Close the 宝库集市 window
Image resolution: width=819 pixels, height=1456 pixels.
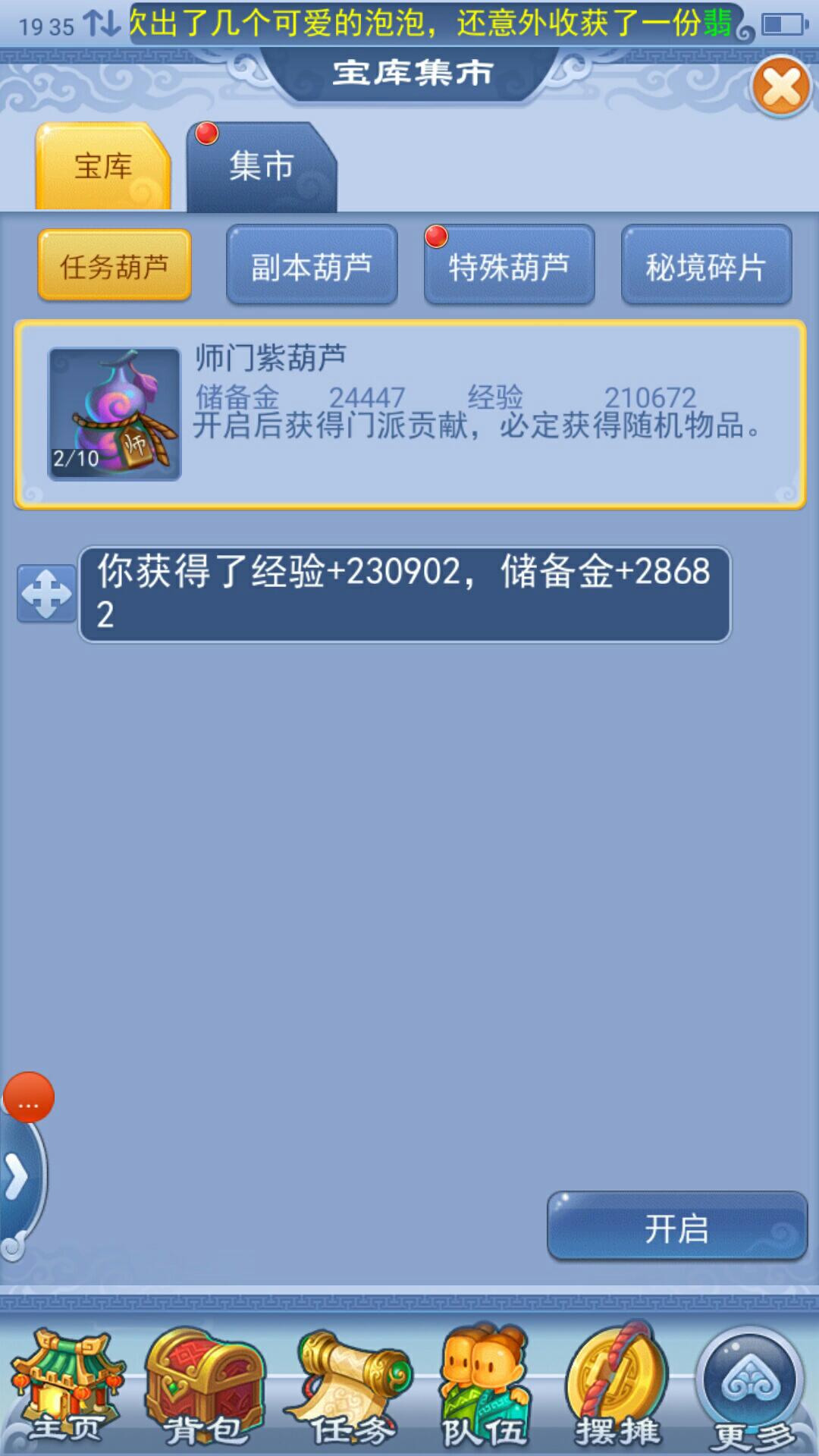pos(781,86)
